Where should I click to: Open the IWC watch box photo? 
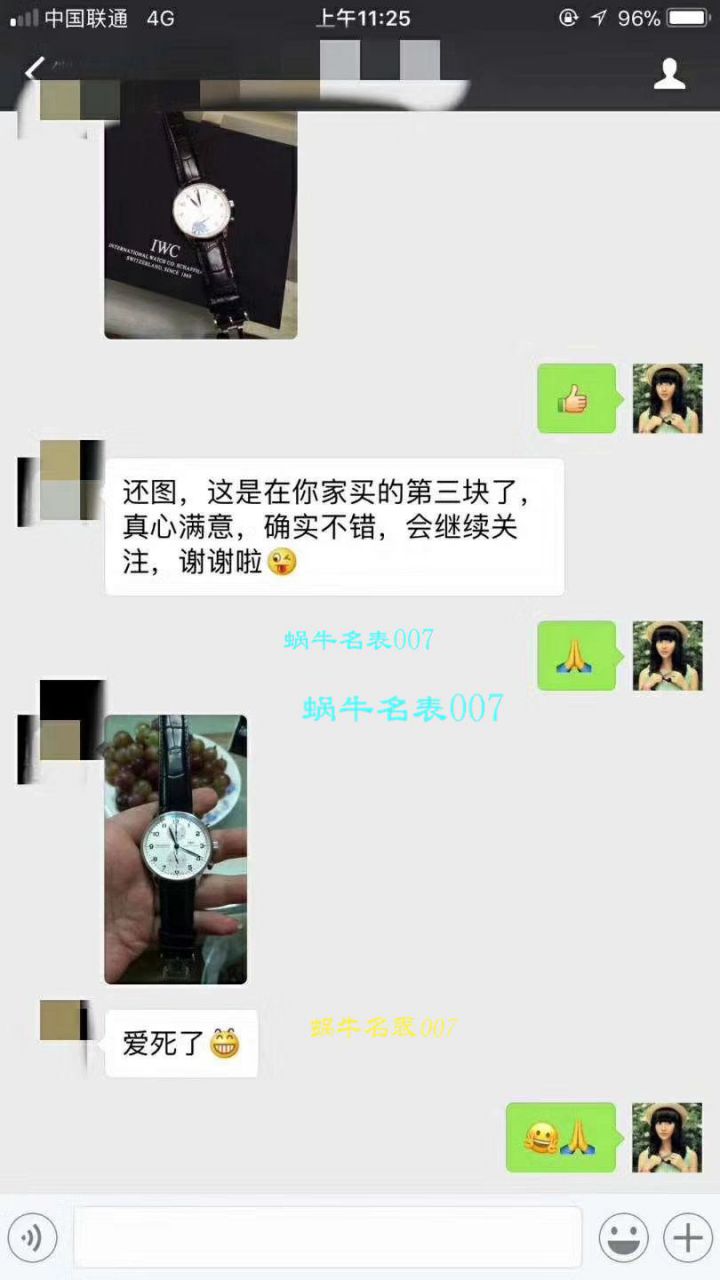pyautogui.click(x=200, y=225)
